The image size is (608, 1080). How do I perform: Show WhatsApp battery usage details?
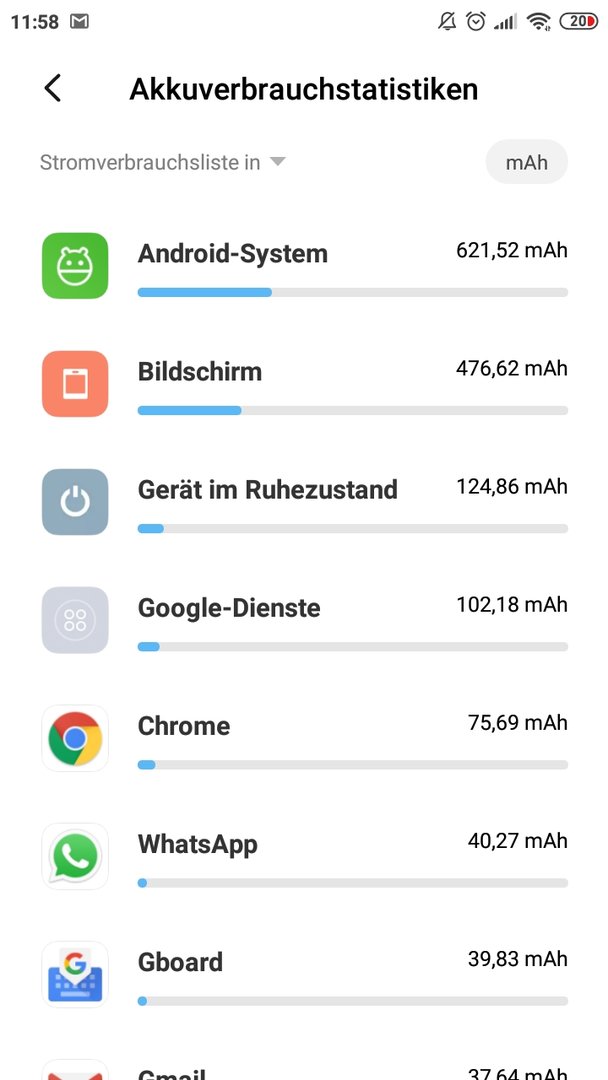(304, 856)
